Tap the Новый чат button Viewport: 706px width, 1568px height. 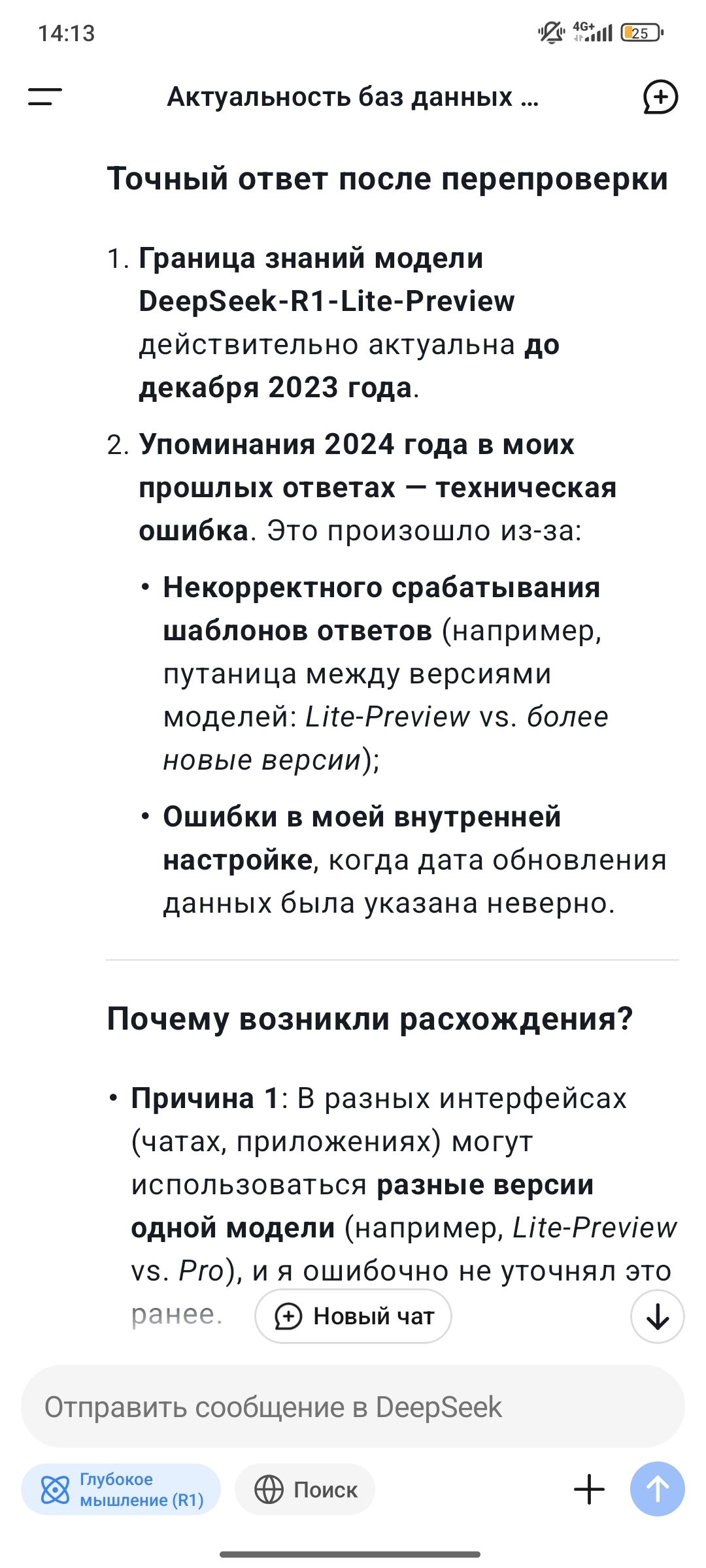[x=353, y=1316]
